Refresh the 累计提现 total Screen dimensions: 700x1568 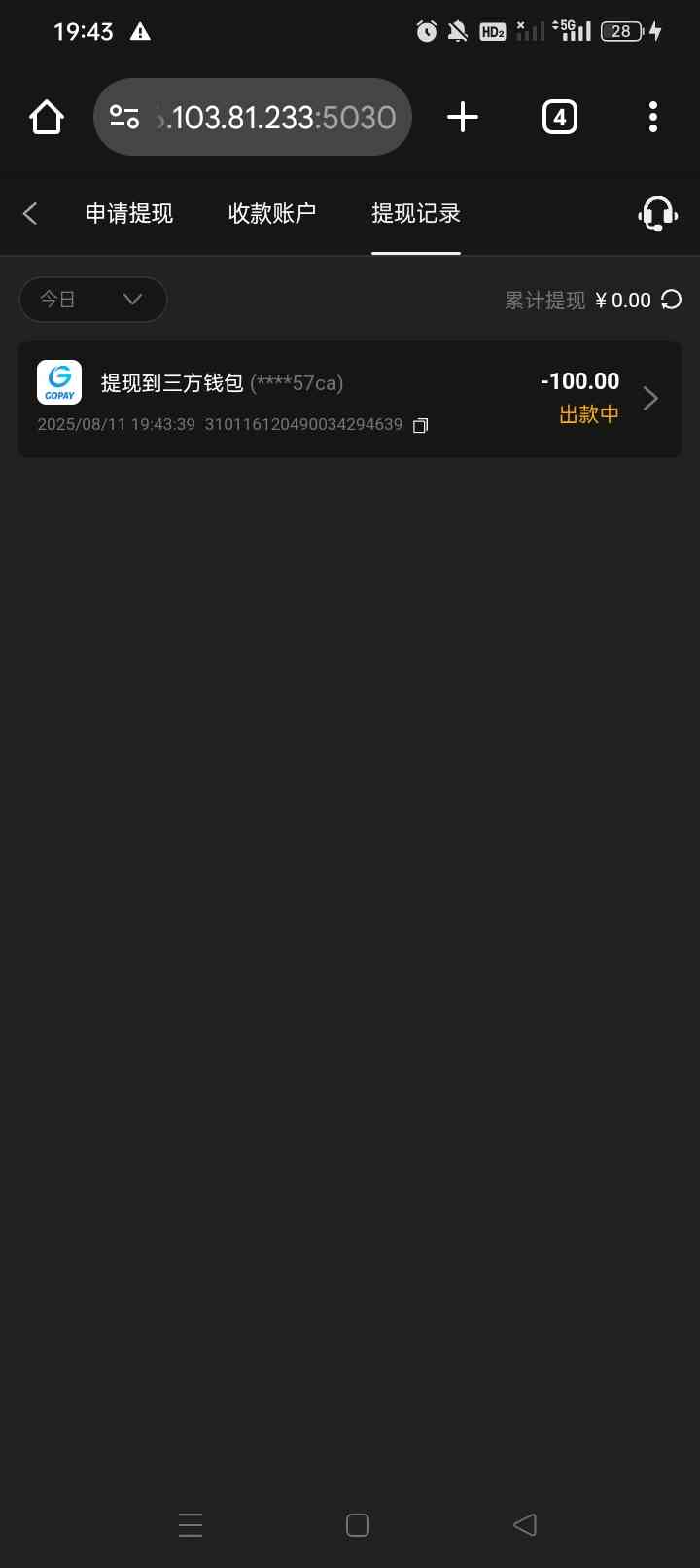672,300
